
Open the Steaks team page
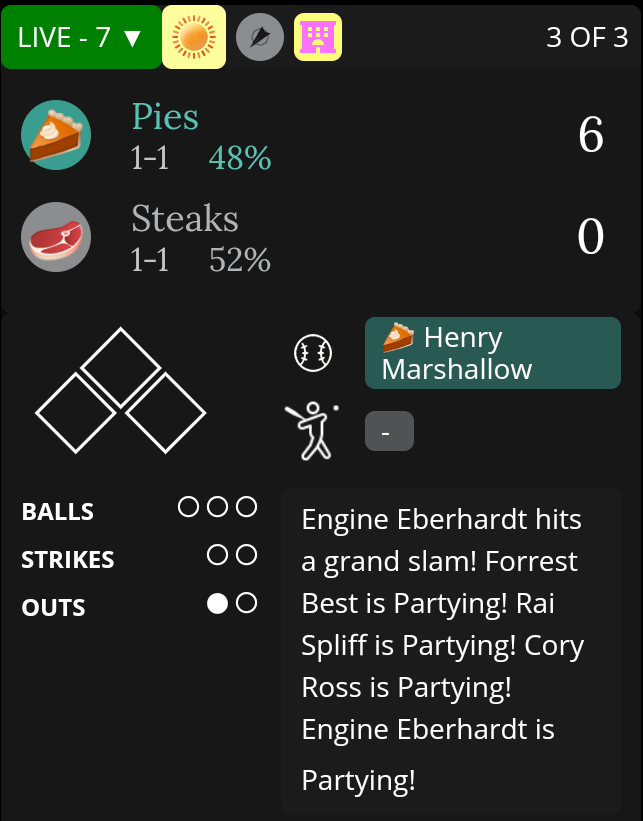point(185,218)
